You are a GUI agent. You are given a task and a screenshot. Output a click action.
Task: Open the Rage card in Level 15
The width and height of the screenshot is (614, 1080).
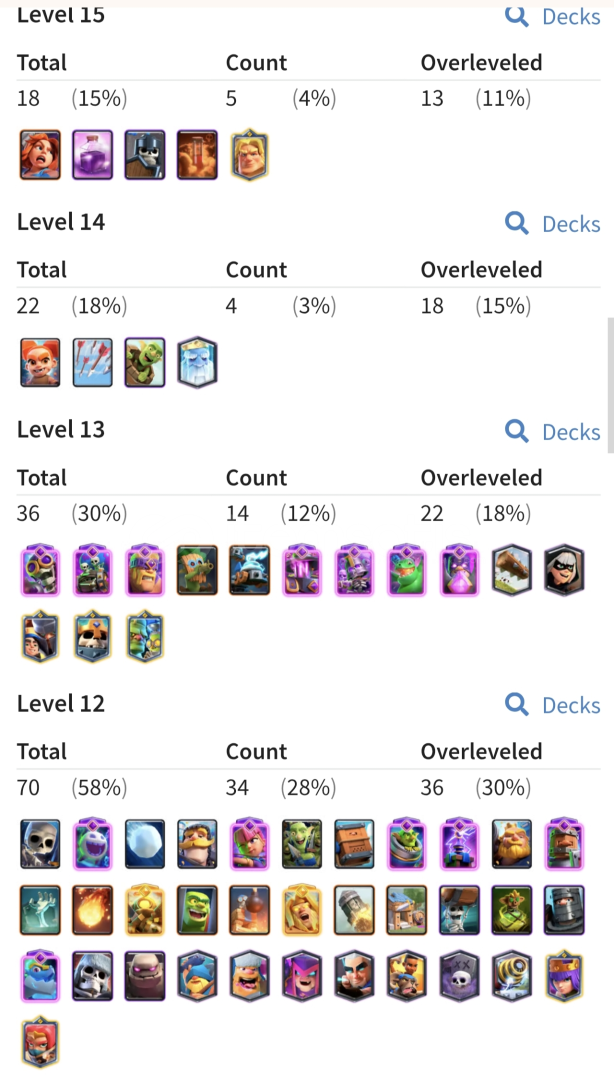93,155
